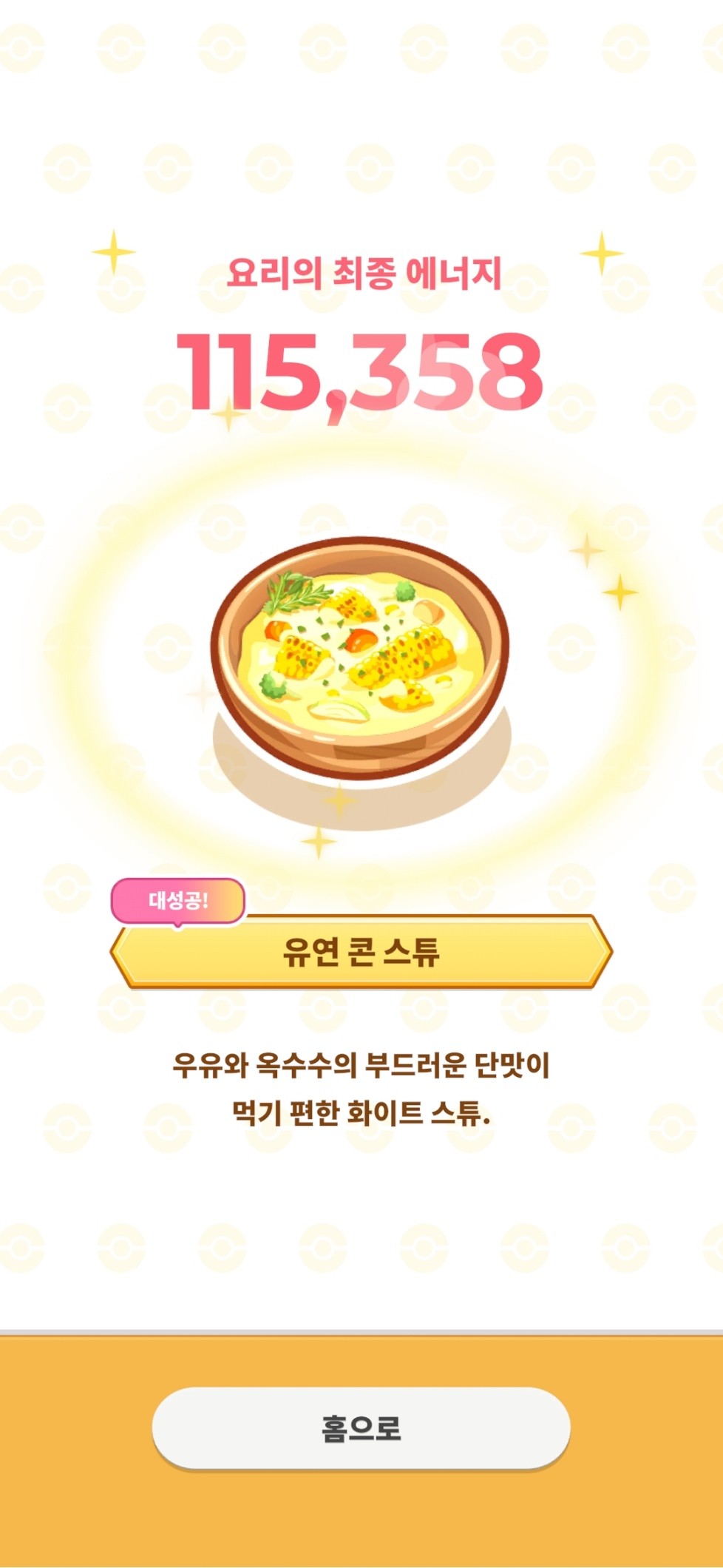Tap the 홈으로 button to return home

coord(361,1427)
